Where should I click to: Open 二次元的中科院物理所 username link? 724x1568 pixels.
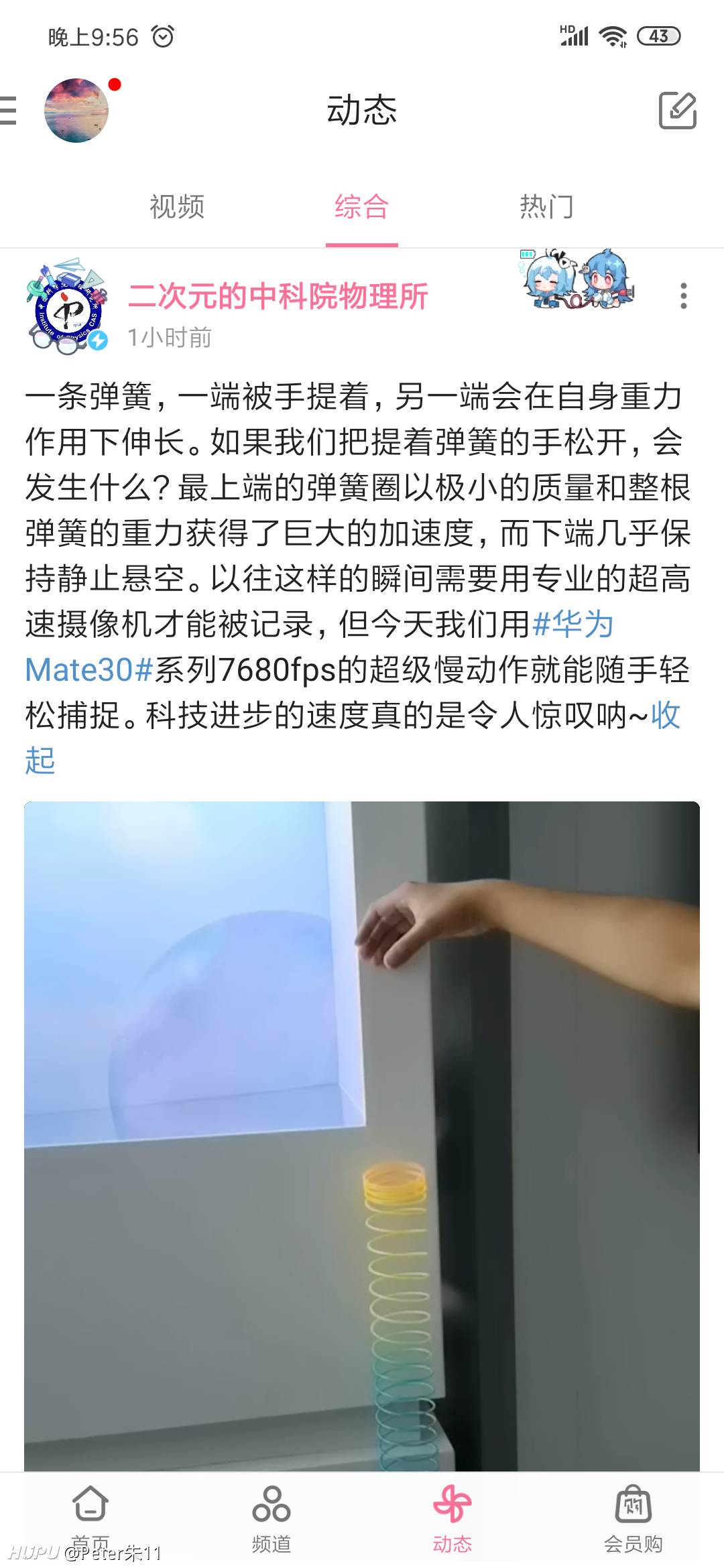tap(278, 296)
